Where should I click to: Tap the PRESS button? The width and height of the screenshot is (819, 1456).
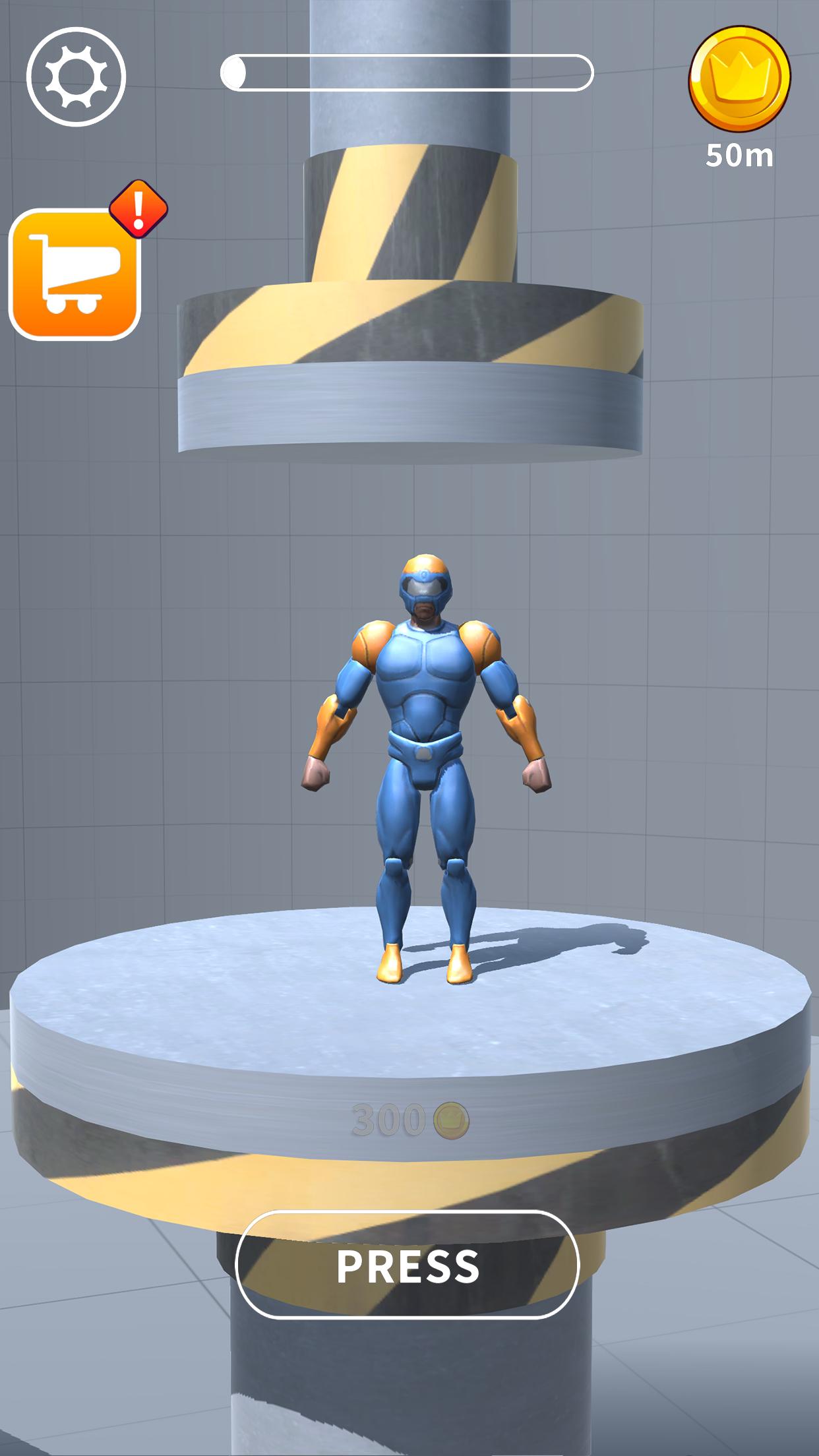pos(408,1265)
